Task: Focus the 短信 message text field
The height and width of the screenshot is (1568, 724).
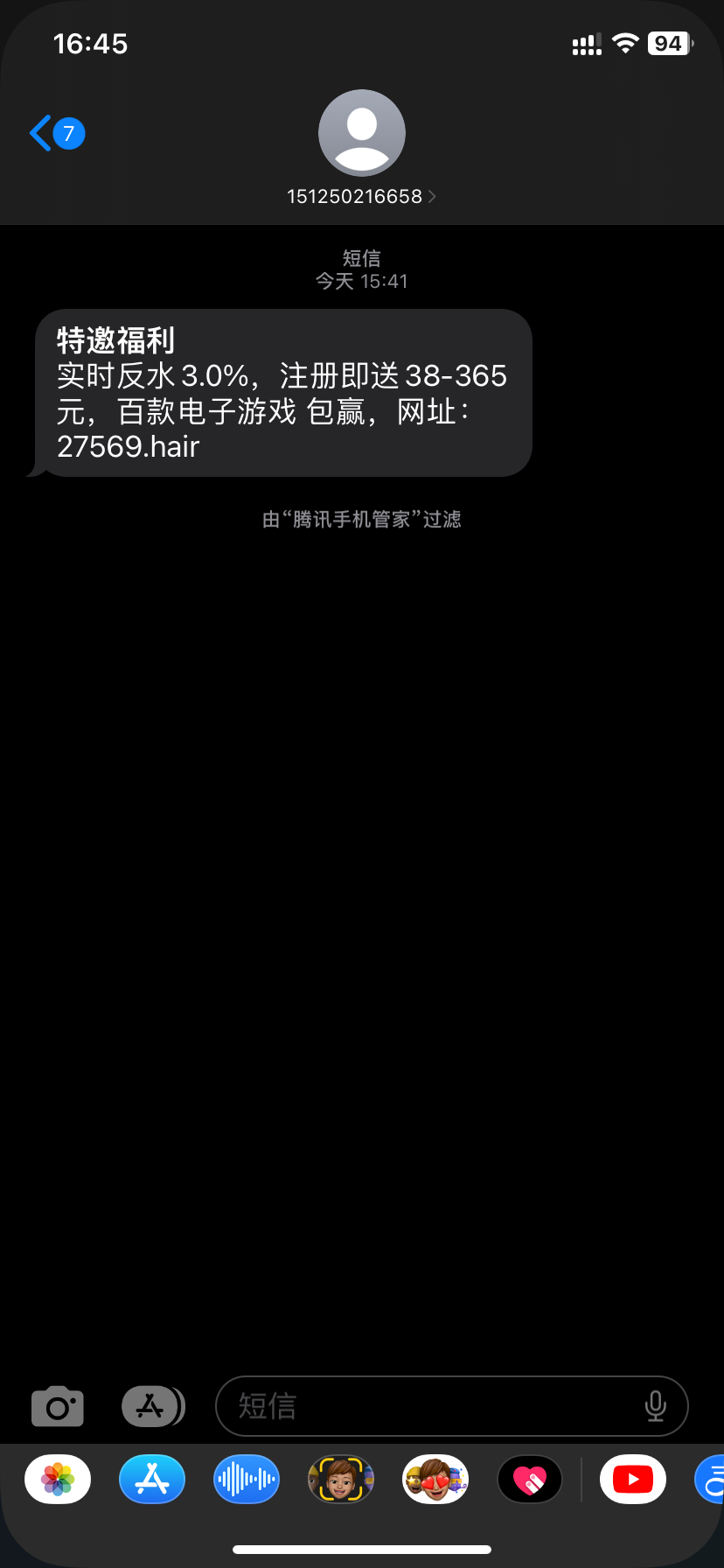Action: click(x=428, y=1406)
